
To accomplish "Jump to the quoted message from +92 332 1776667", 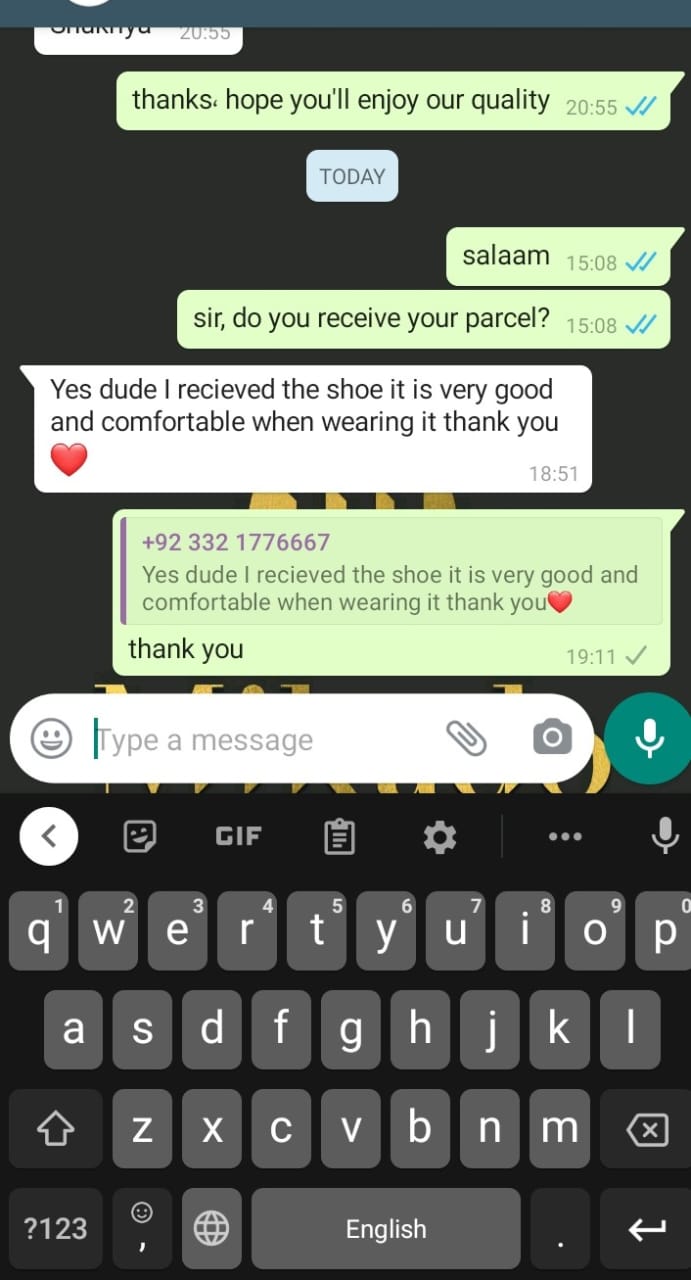I will click(388, 573).
